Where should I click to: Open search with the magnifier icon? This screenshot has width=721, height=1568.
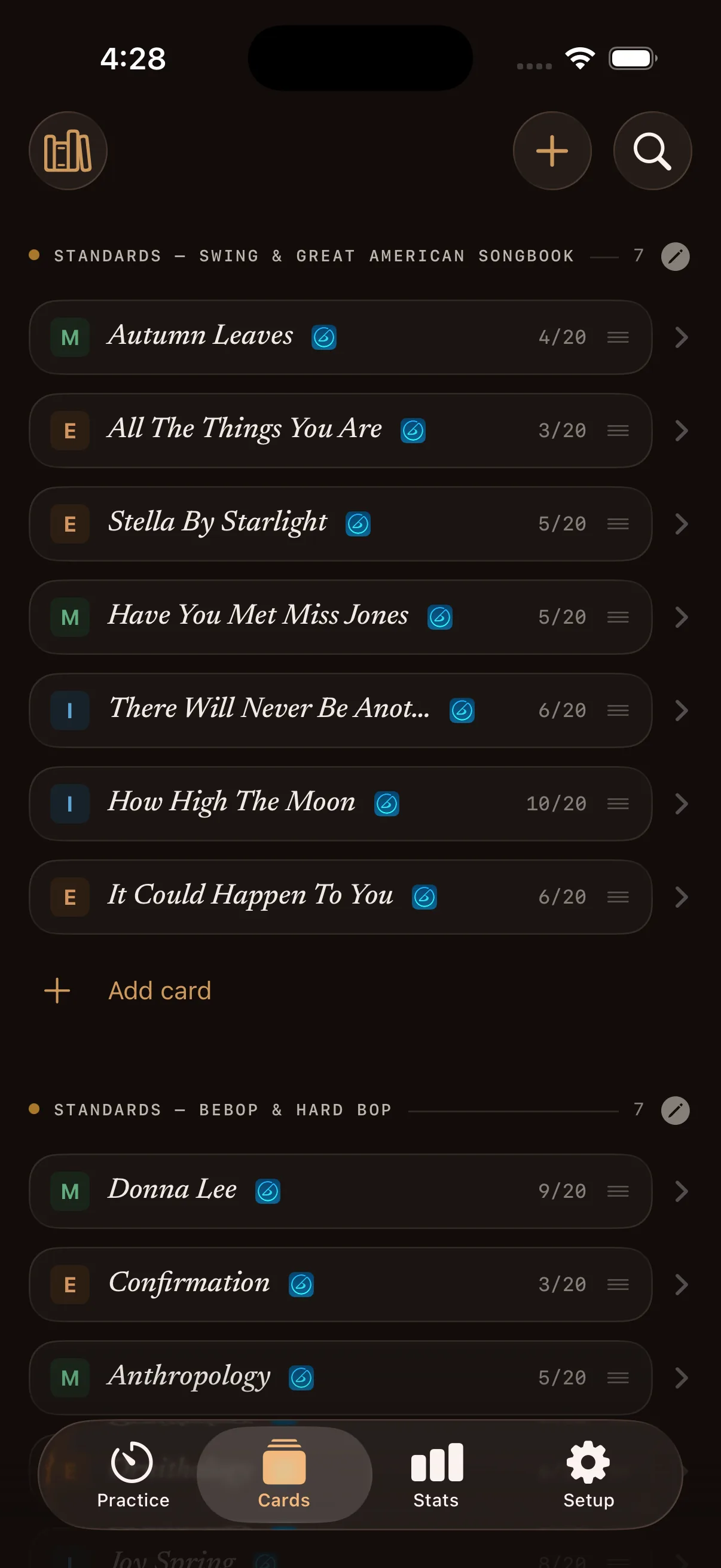pyautogui.click(x=652, y=150)
